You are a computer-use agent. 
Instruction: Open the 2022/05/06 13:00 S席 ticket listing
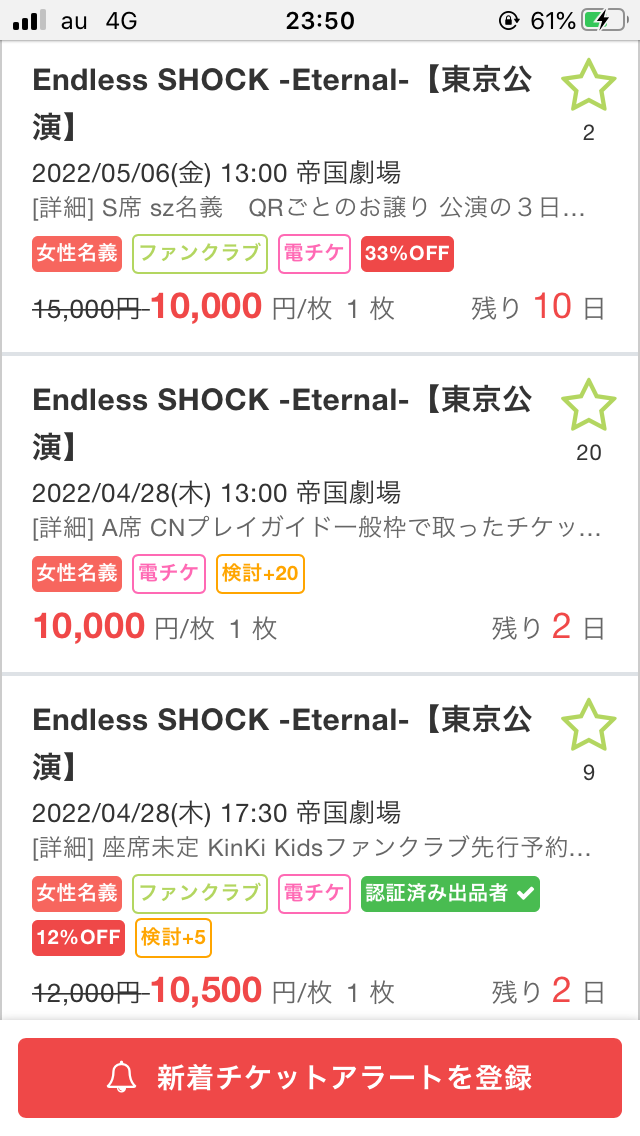tap(320, 198)
